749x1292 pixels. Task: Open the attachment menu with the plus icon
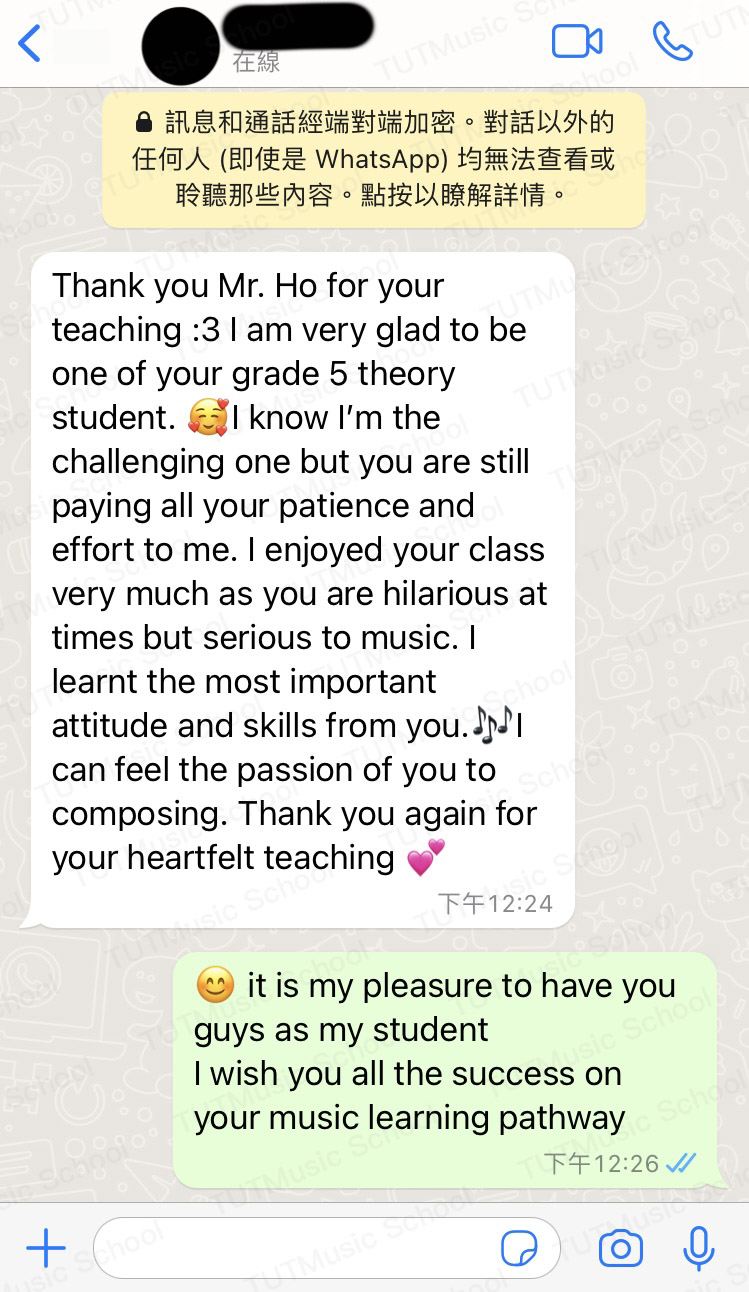click(44, 1248)
